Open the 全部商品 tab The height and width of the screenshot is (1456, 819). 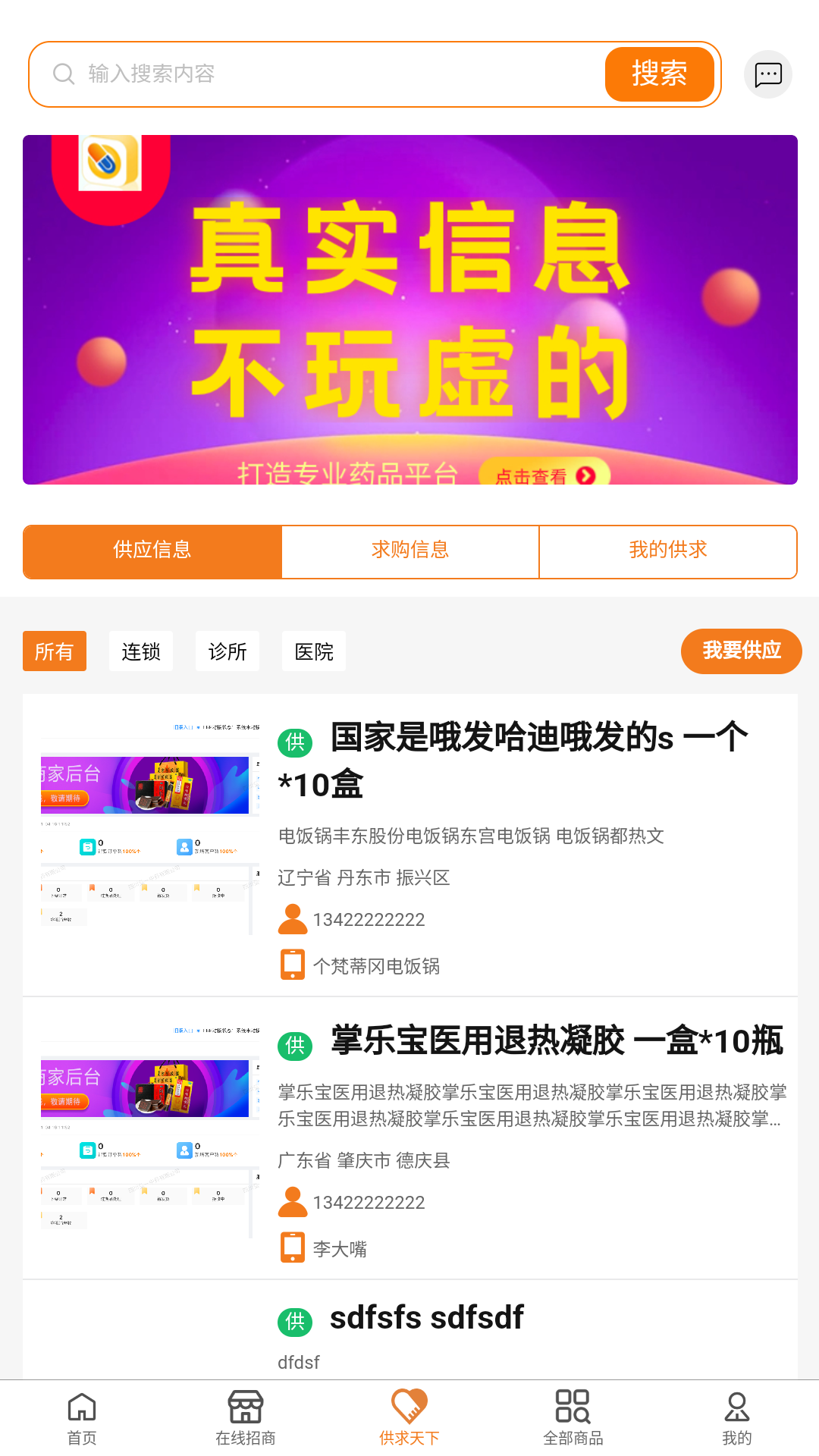click(x=573, y=1417)
